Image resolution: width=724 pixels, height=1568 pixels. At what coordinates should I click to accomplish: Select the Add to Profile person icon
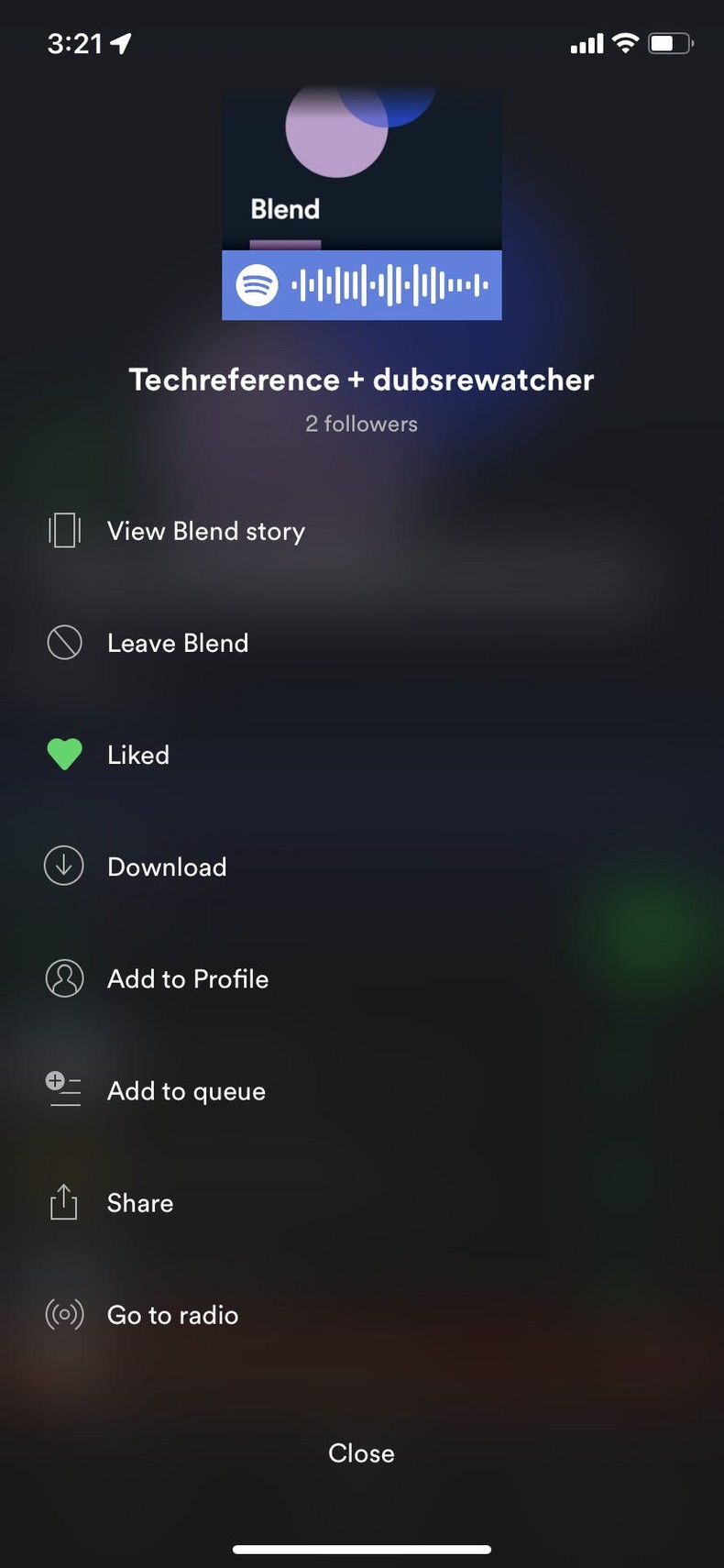tap(63, 977)
